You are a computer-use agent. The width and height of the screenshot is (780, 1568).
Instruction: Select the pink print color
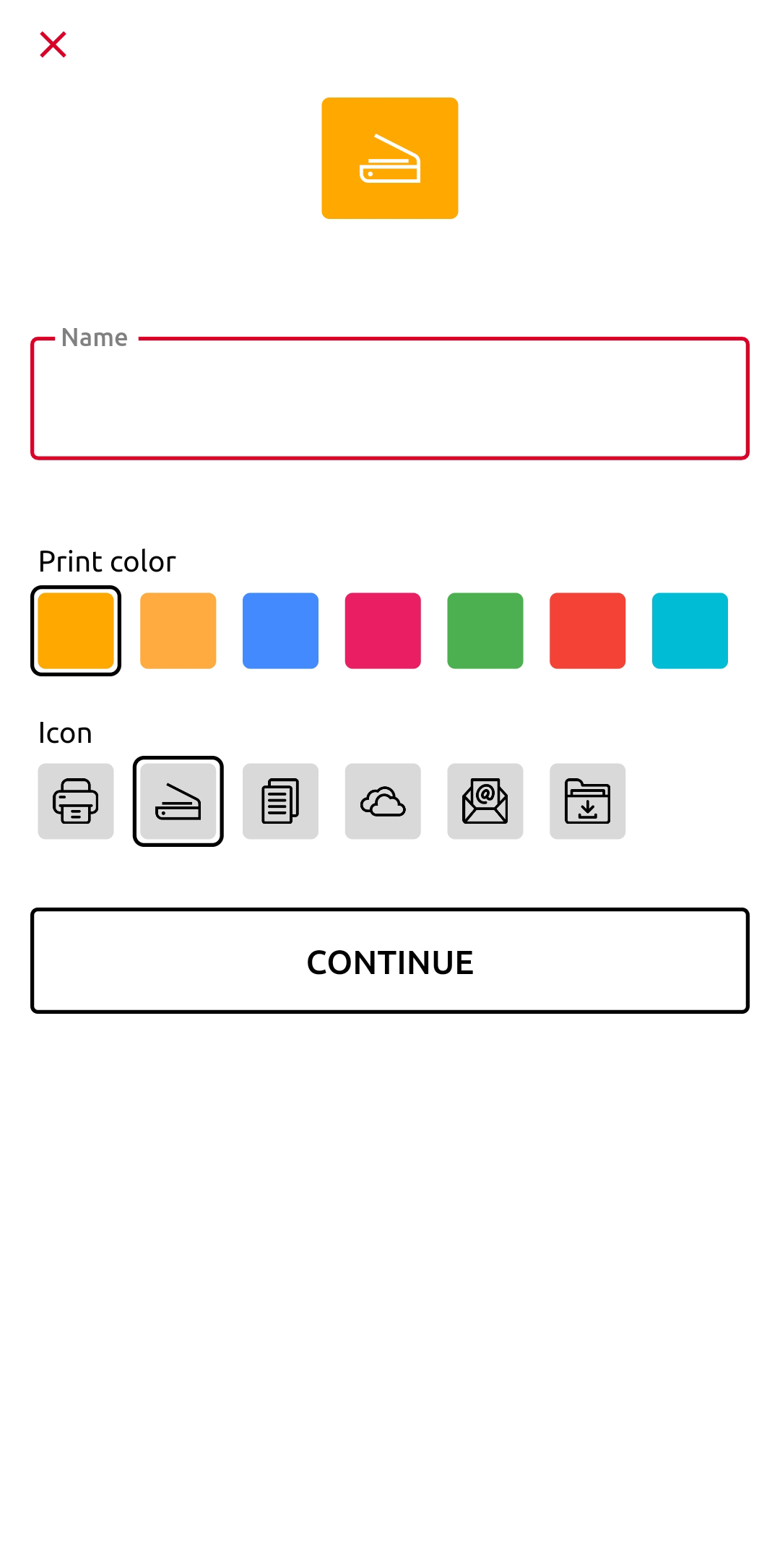(383, 631)
